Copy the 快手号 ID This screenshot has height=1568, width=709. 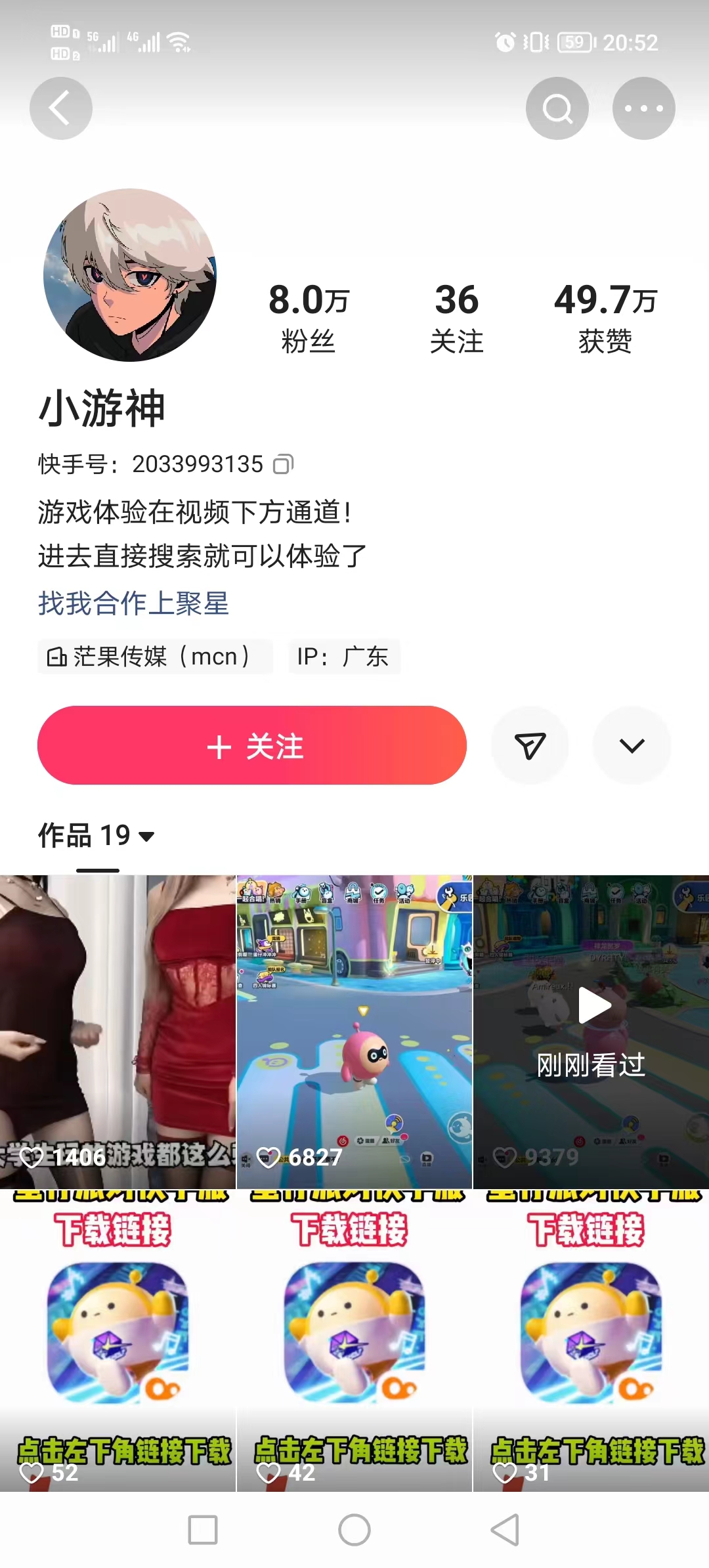(x=283, y=464)
